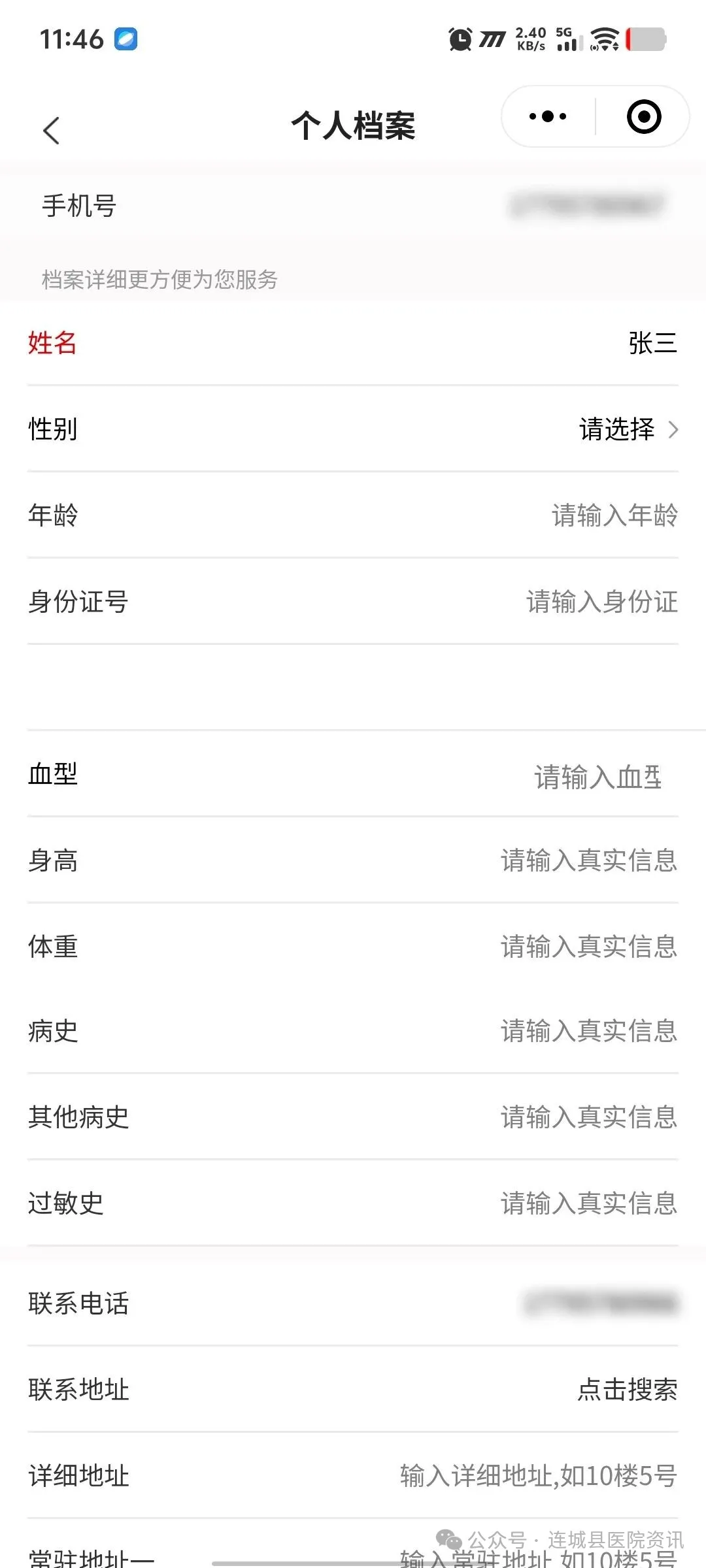Focus the 其他病史 input field
Screen dimensions: 706x1568
(x=588, y=1117)
